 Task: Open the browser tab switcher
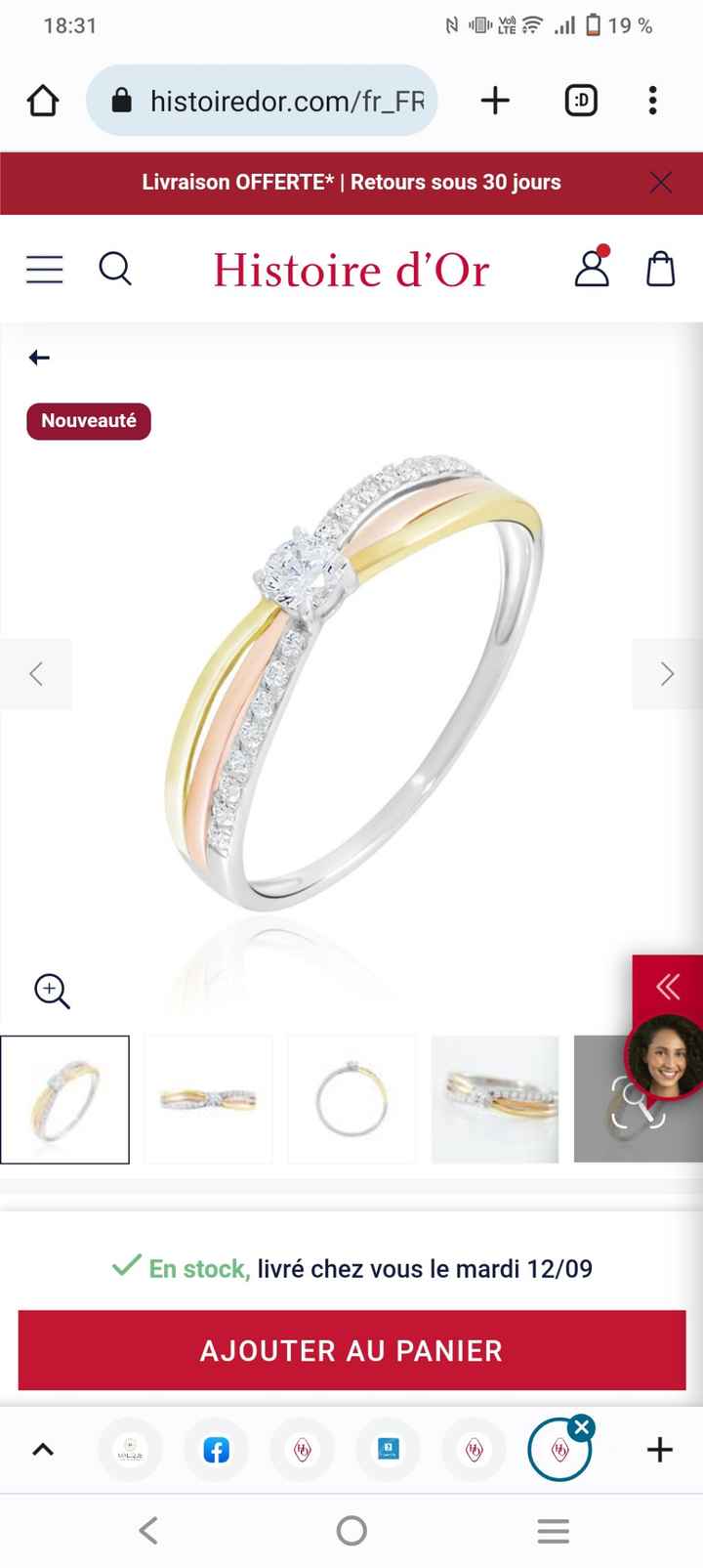coord(581,101)
